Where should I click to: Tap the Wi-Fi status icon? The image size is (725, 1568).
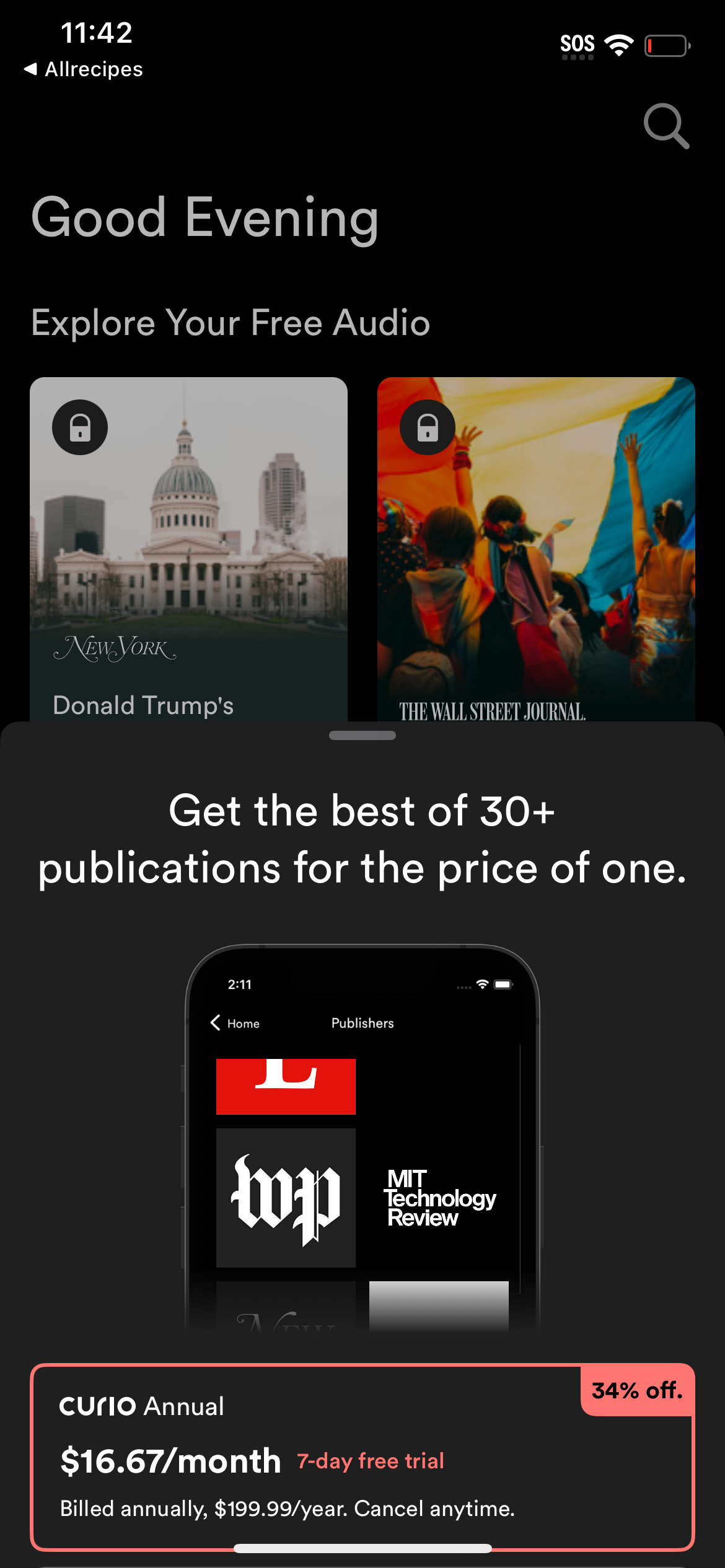click(618, 43)
